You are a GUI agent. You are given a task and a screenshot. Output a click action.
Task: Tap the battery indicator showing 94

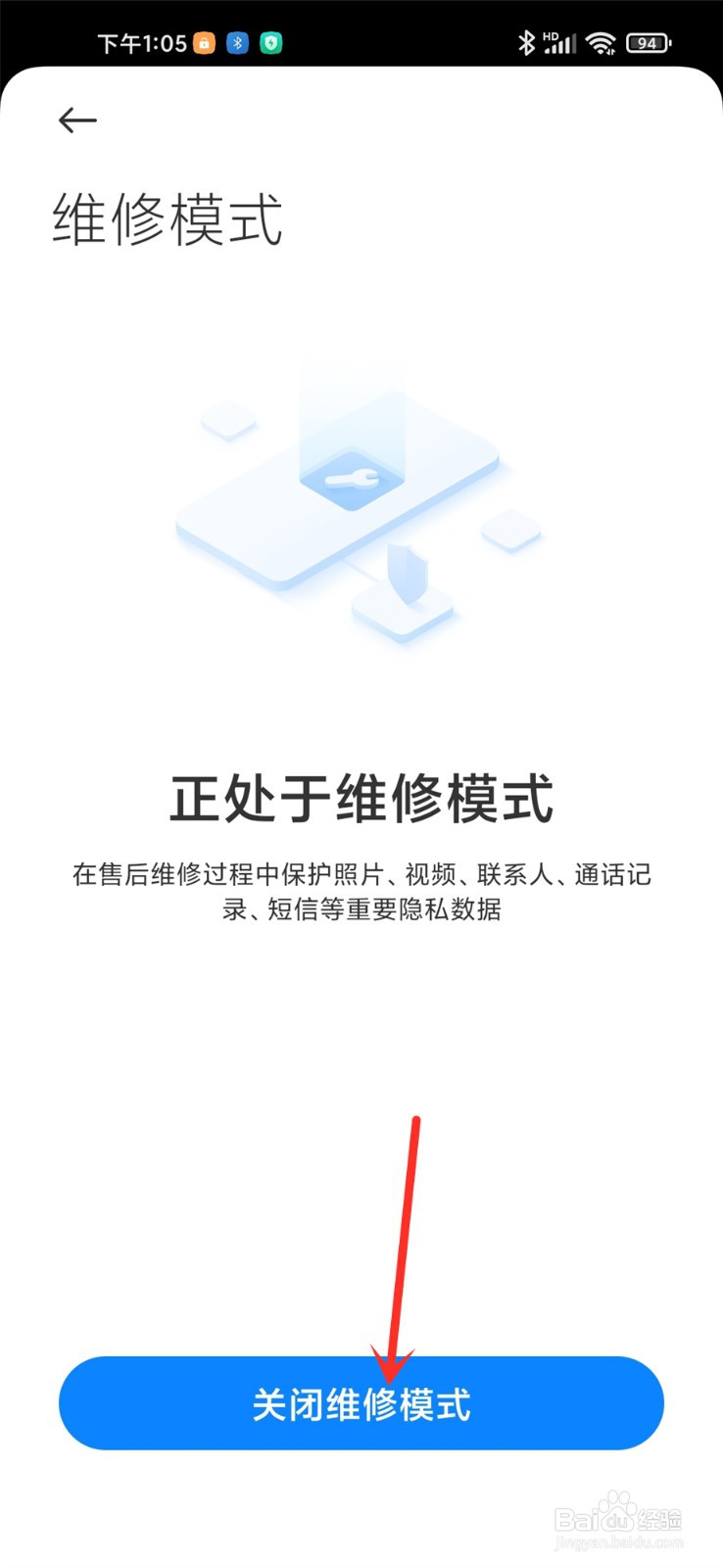(647, 43)
